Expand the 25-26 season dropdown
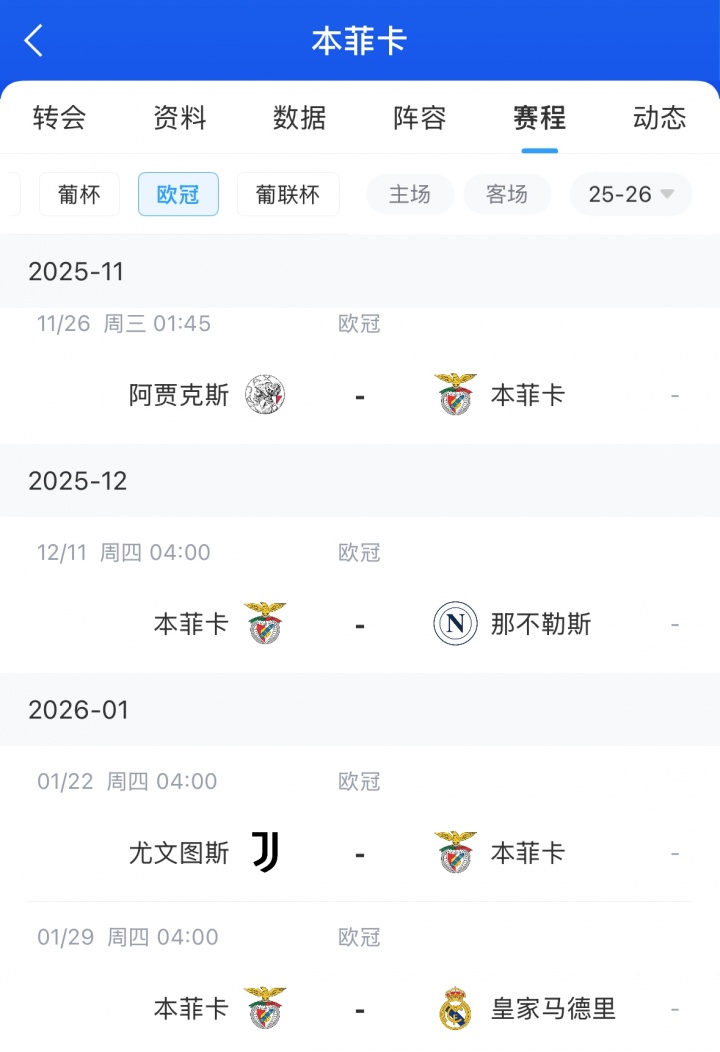Screen dimensions: 720x1052 pos(631,194)
